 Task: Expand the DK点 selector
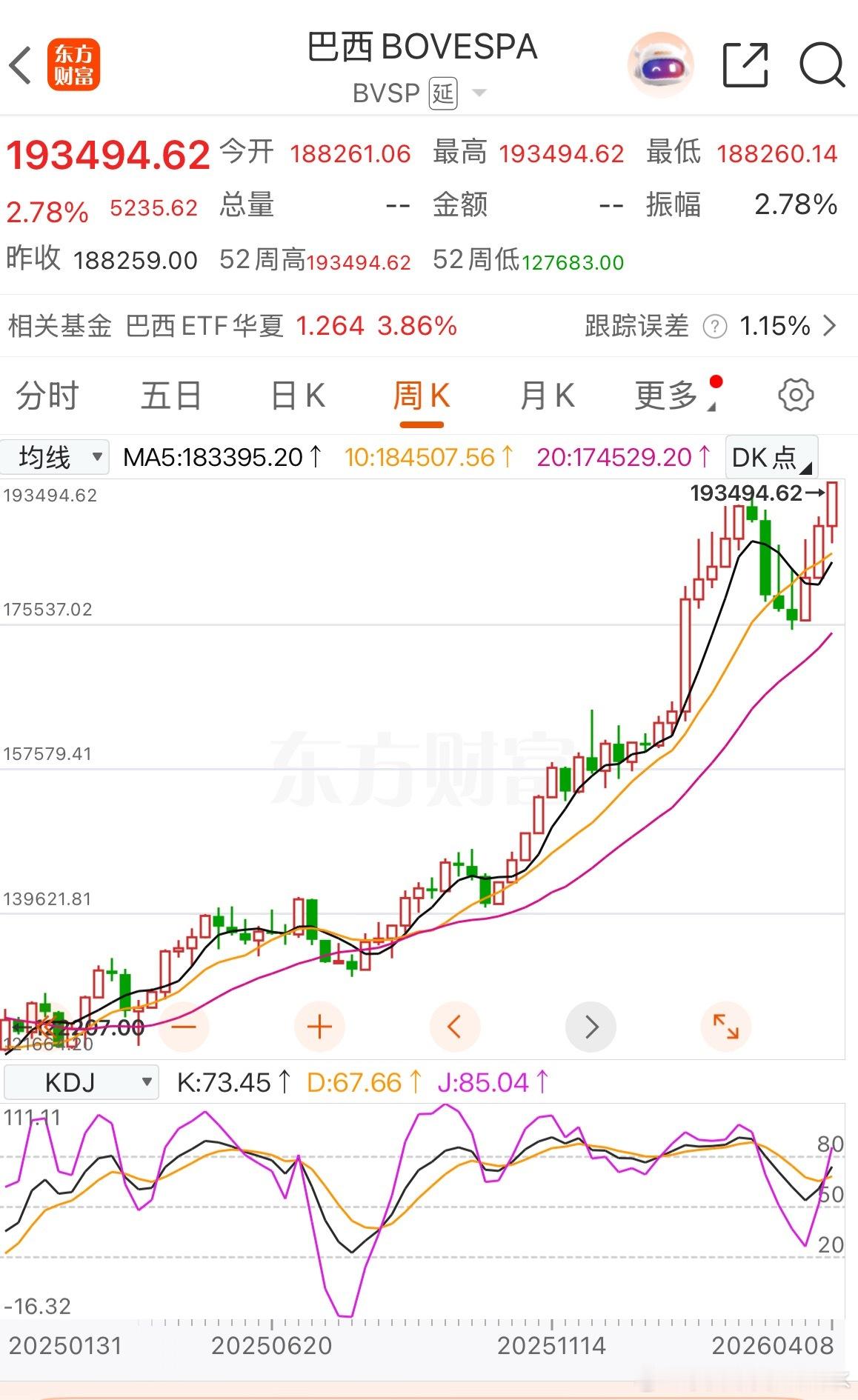[771, 457]
